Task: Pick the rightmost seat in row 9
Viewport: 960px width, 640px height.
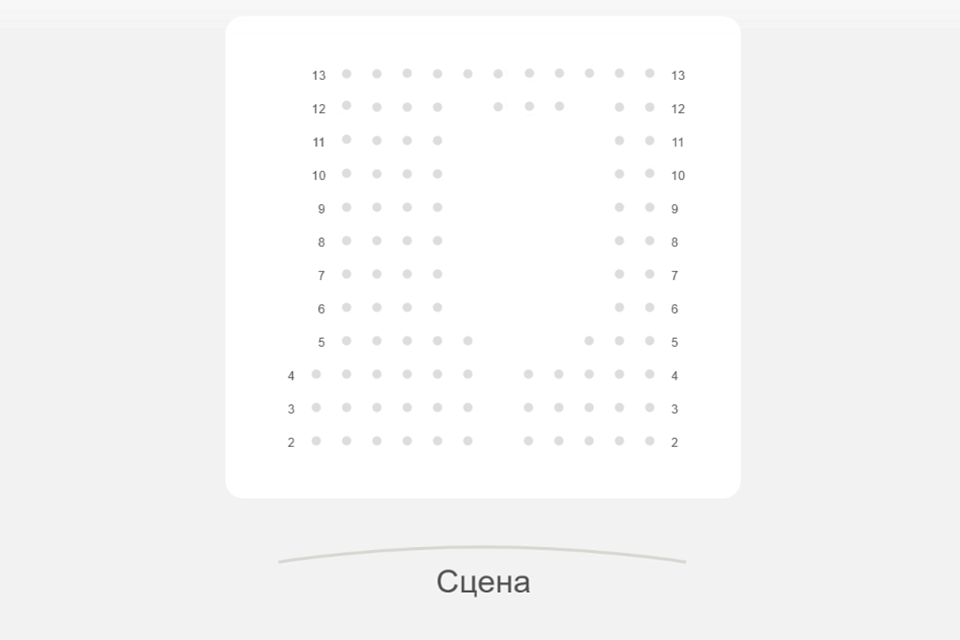Action: [650, 208]
